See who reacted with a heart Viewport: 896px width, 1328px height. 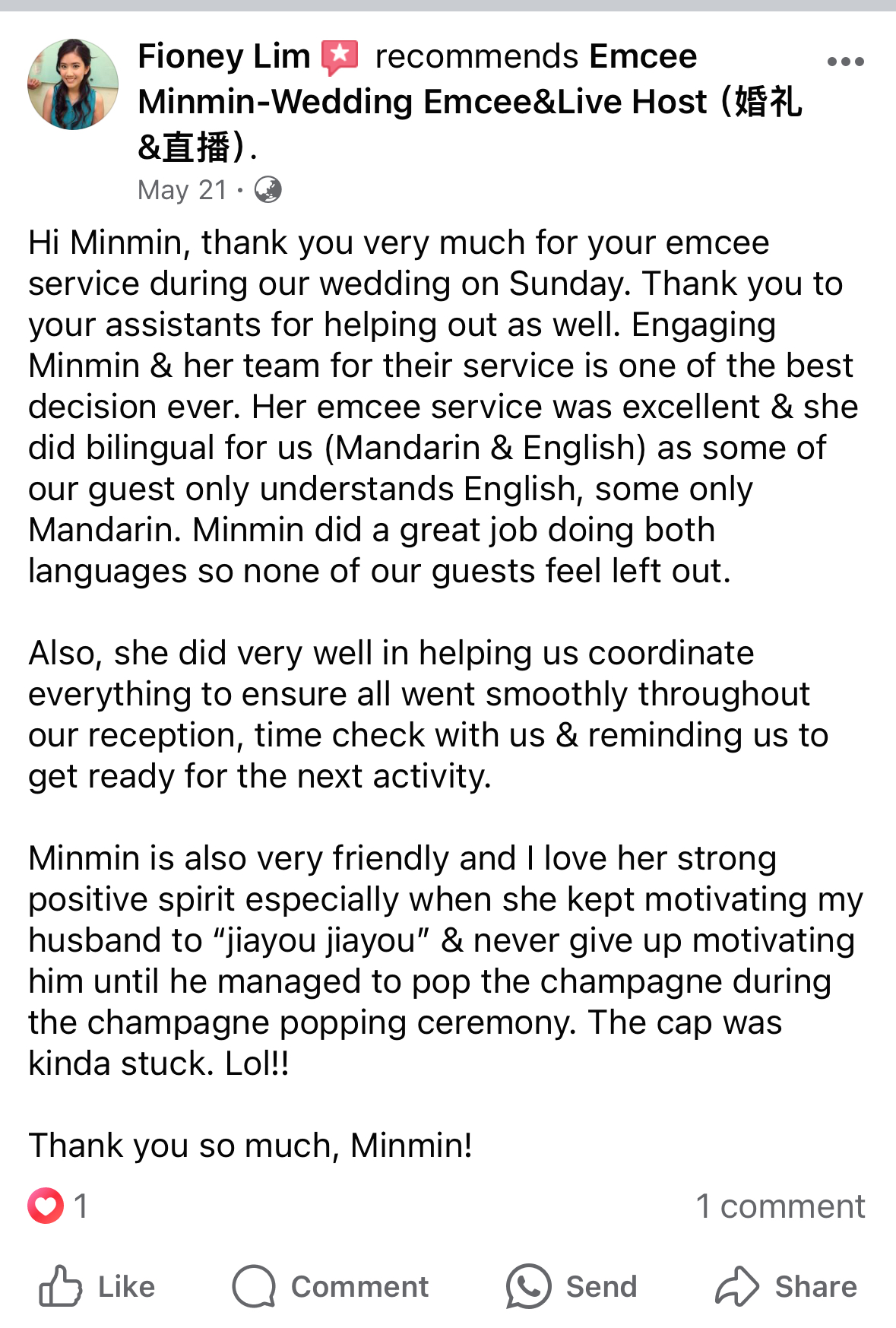coord(58,1206)
